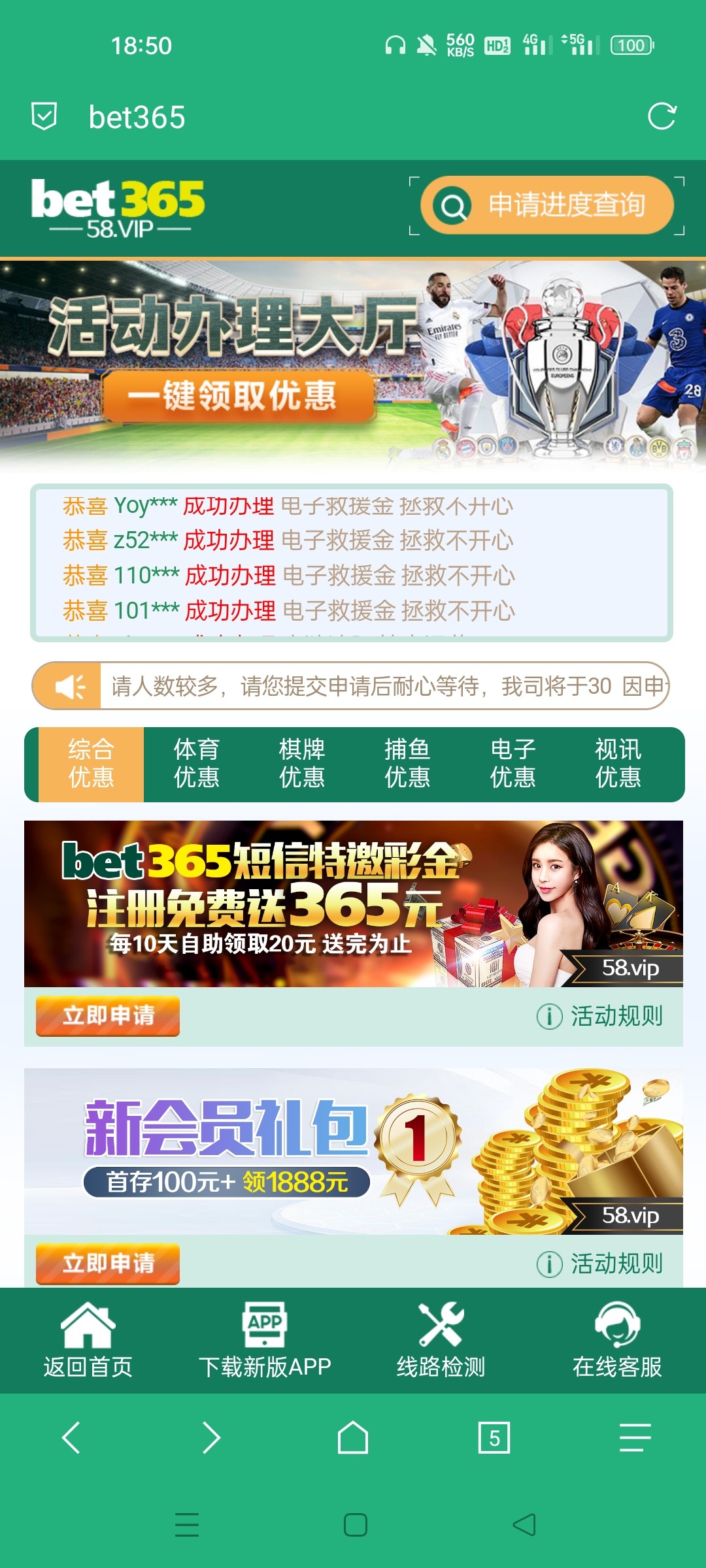706x1568 pixels.
Task: Switch to the 视讯优惠 tab
Action: (618, 763)
